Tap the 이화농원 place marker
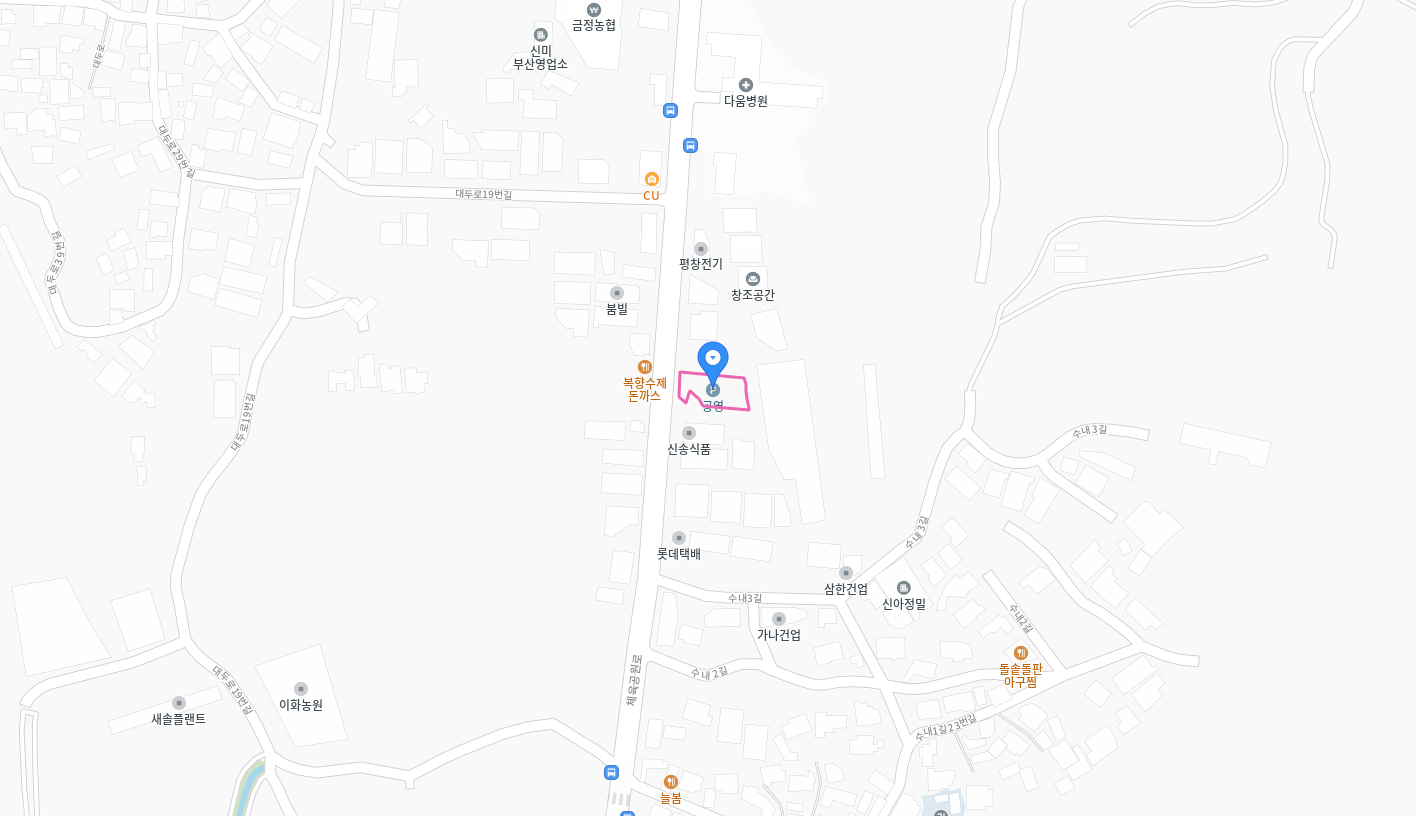Viewport: 1416px width, 816px height. pyautogui.click(x=301, y=689)
